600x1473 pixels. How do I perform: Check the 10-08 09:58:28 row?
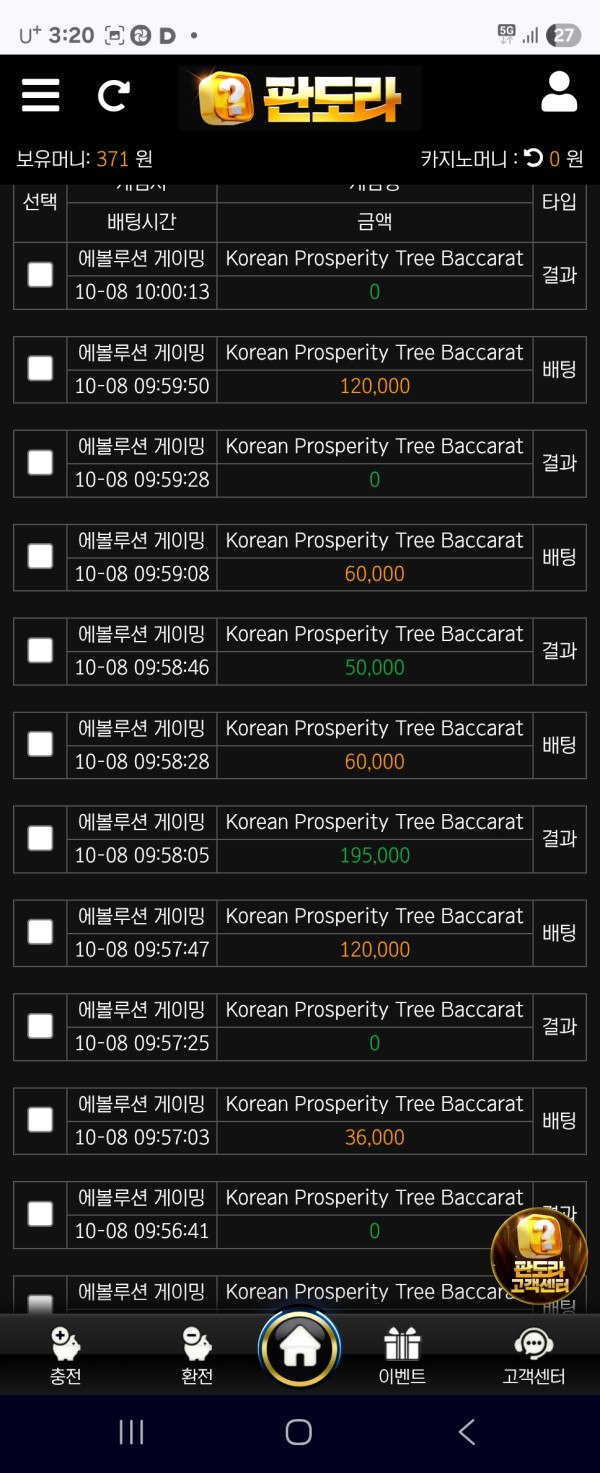click(40, 745)
